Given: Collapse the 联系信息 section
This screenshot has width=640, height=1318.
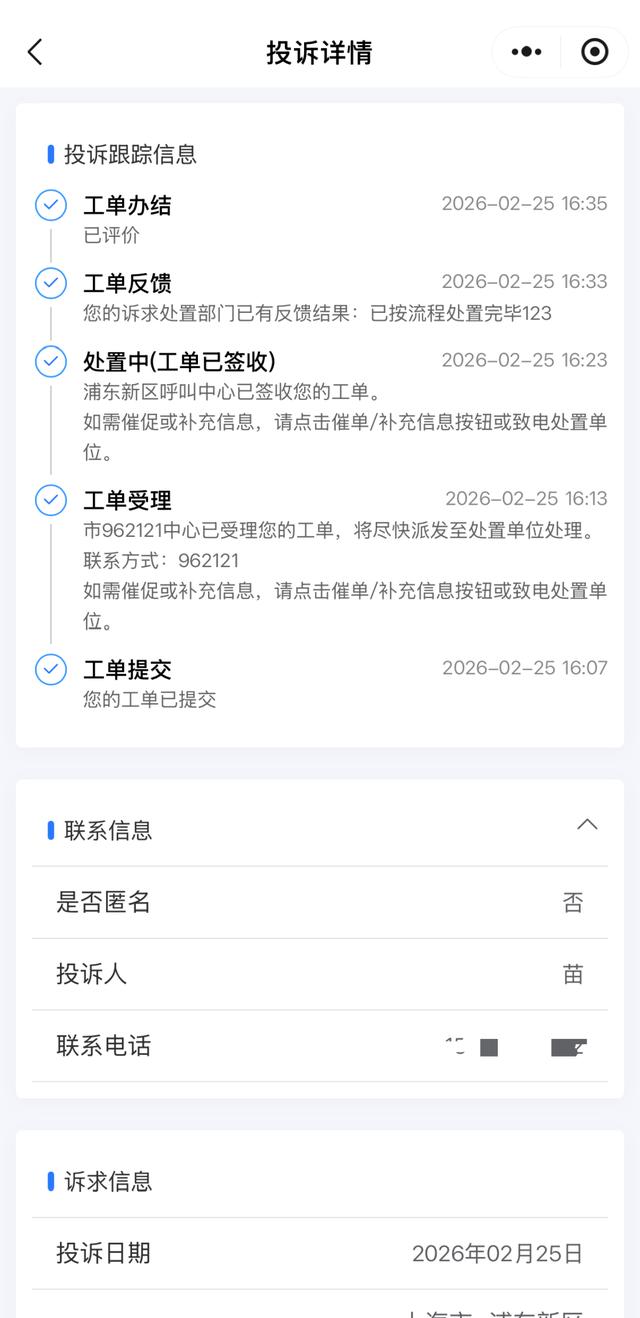Looking at the screenshot, I should pos(588,825).
